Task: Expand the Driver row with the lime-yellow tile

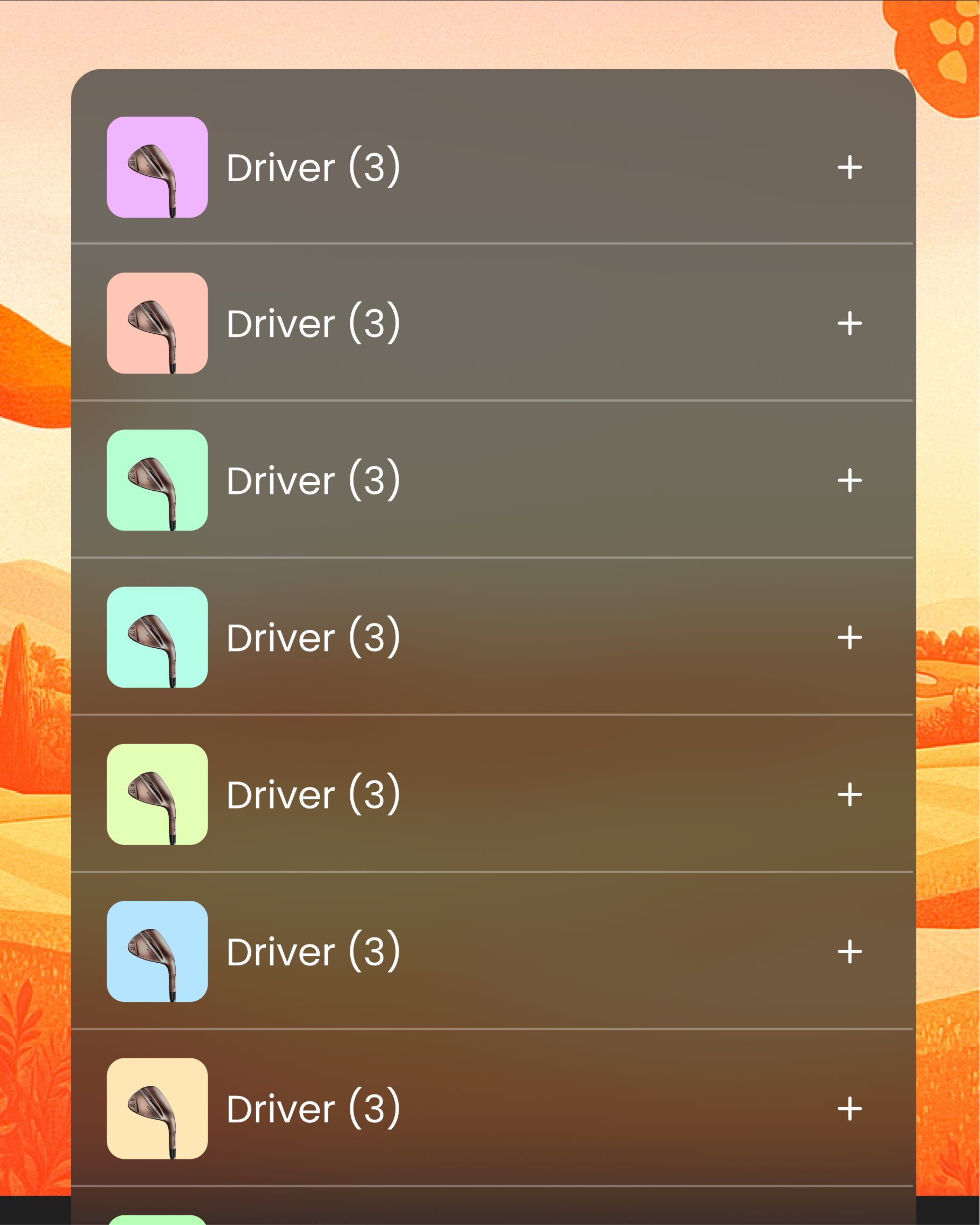Action: coord(849,794)
